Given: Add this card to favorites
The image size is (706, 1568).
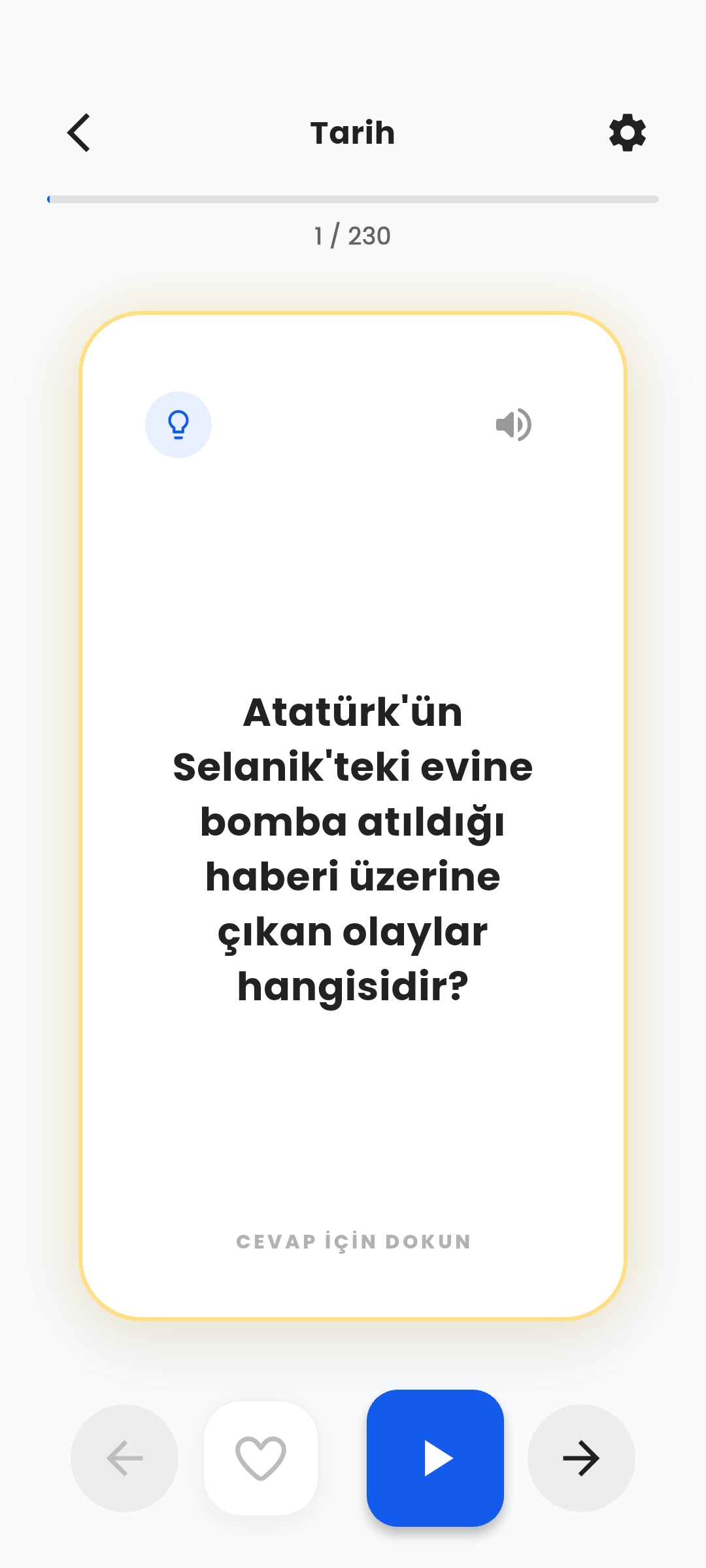Looking at the screenshot, I should coord(261,1458).
